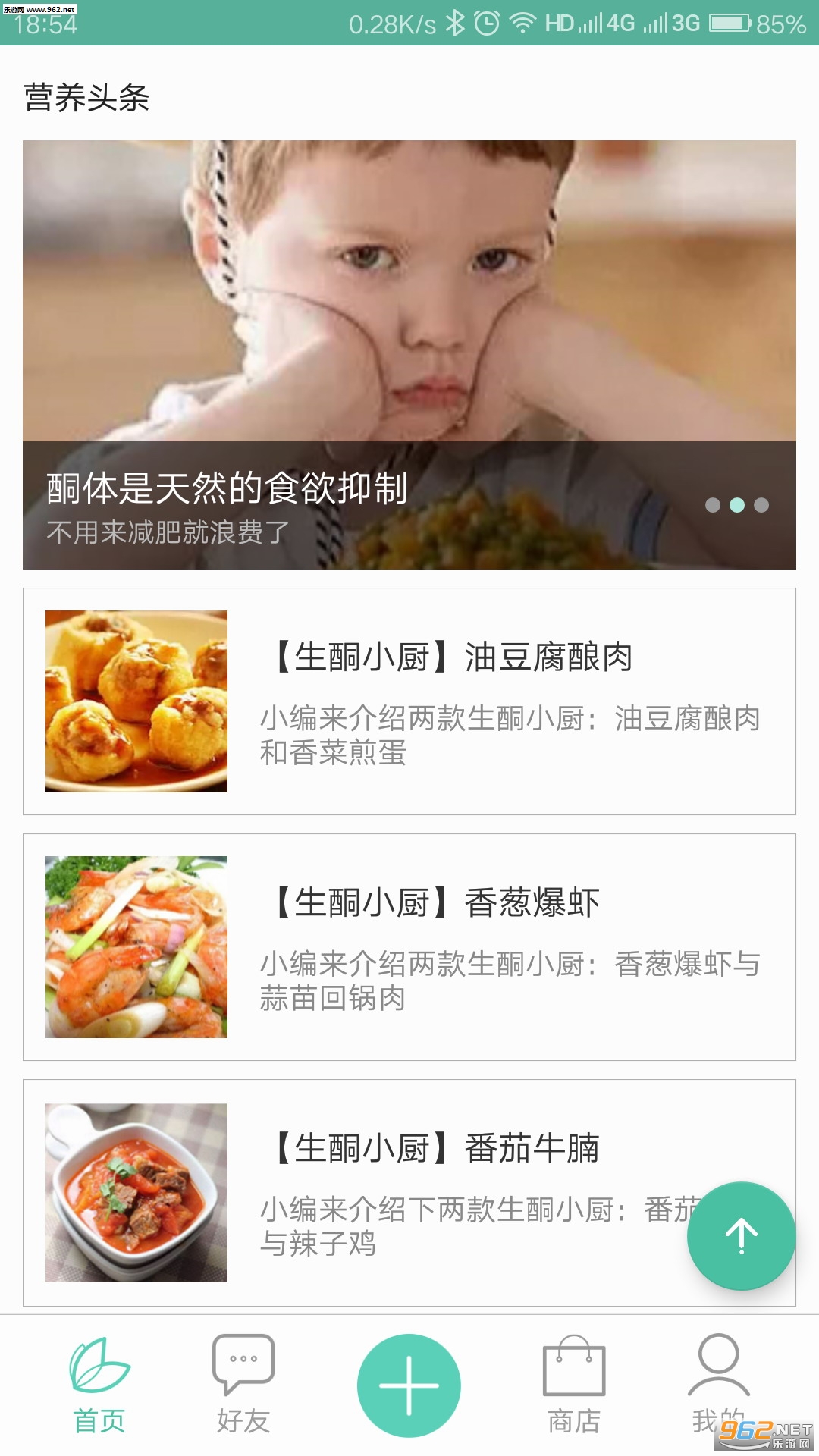Switch to the 好友 tab

[243, 1385]
